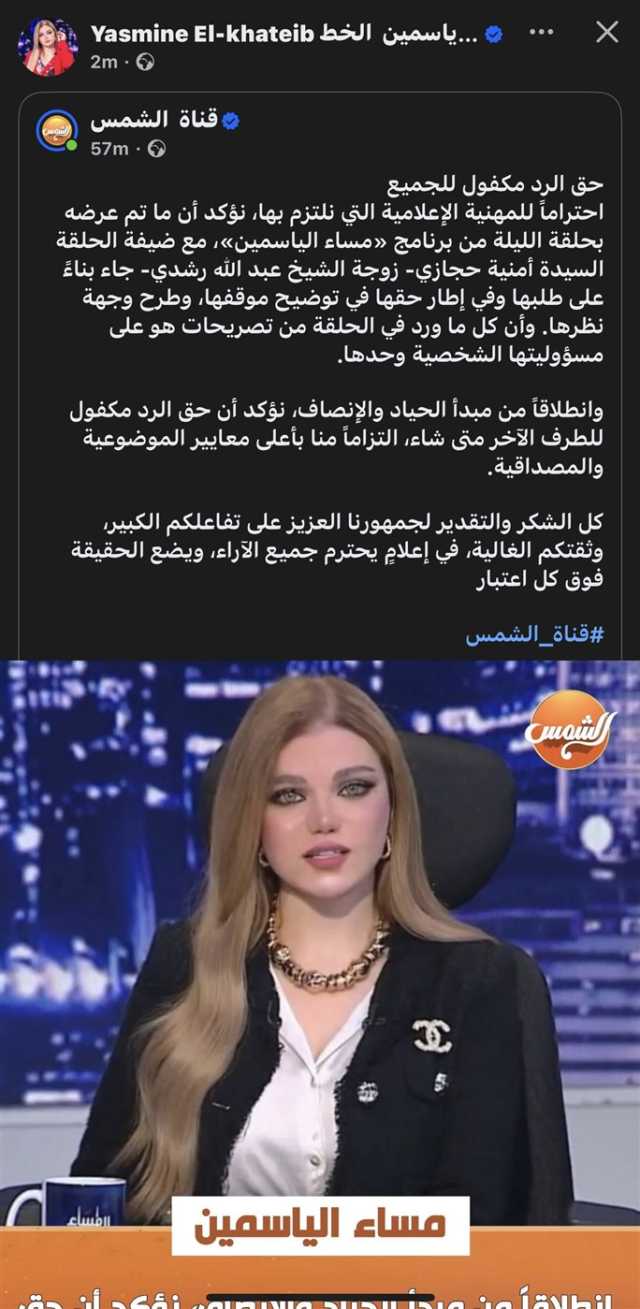640x1309 pixels.
Task: Open Yasmine El-khateib's profile picture
Action: [48, 47]
